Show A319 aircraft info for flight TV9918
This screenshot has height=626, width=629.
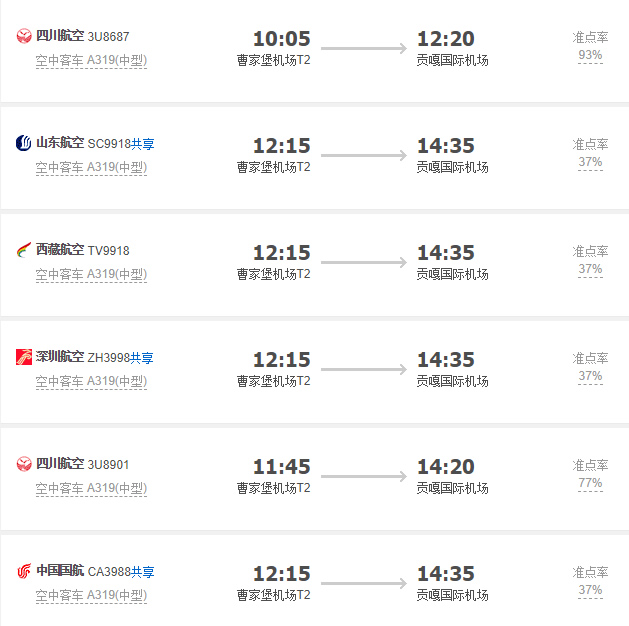[x=91, y=274]
